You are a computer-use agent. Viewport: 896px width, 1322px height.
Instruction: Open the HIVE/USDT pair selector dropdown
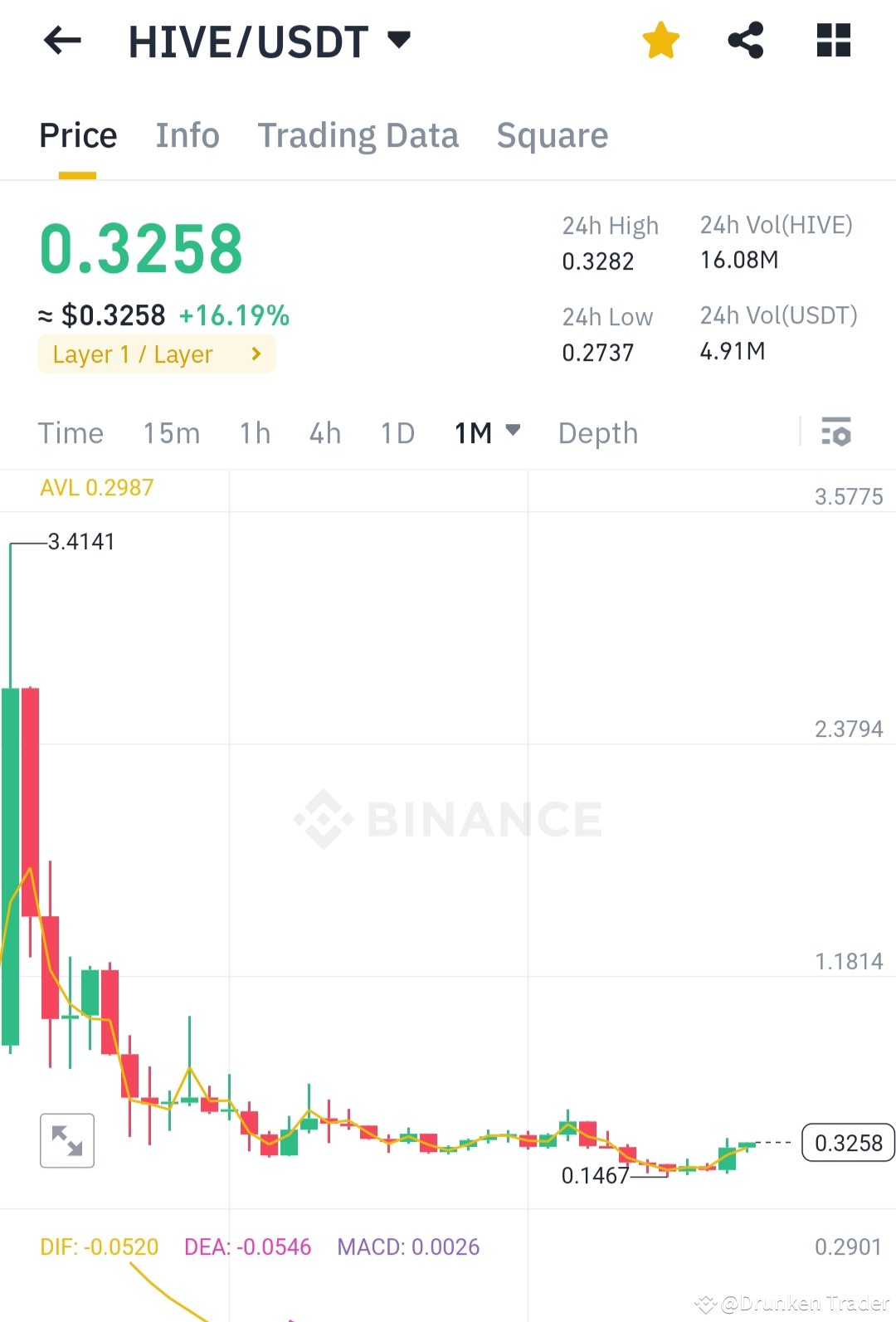click(399, 39)
